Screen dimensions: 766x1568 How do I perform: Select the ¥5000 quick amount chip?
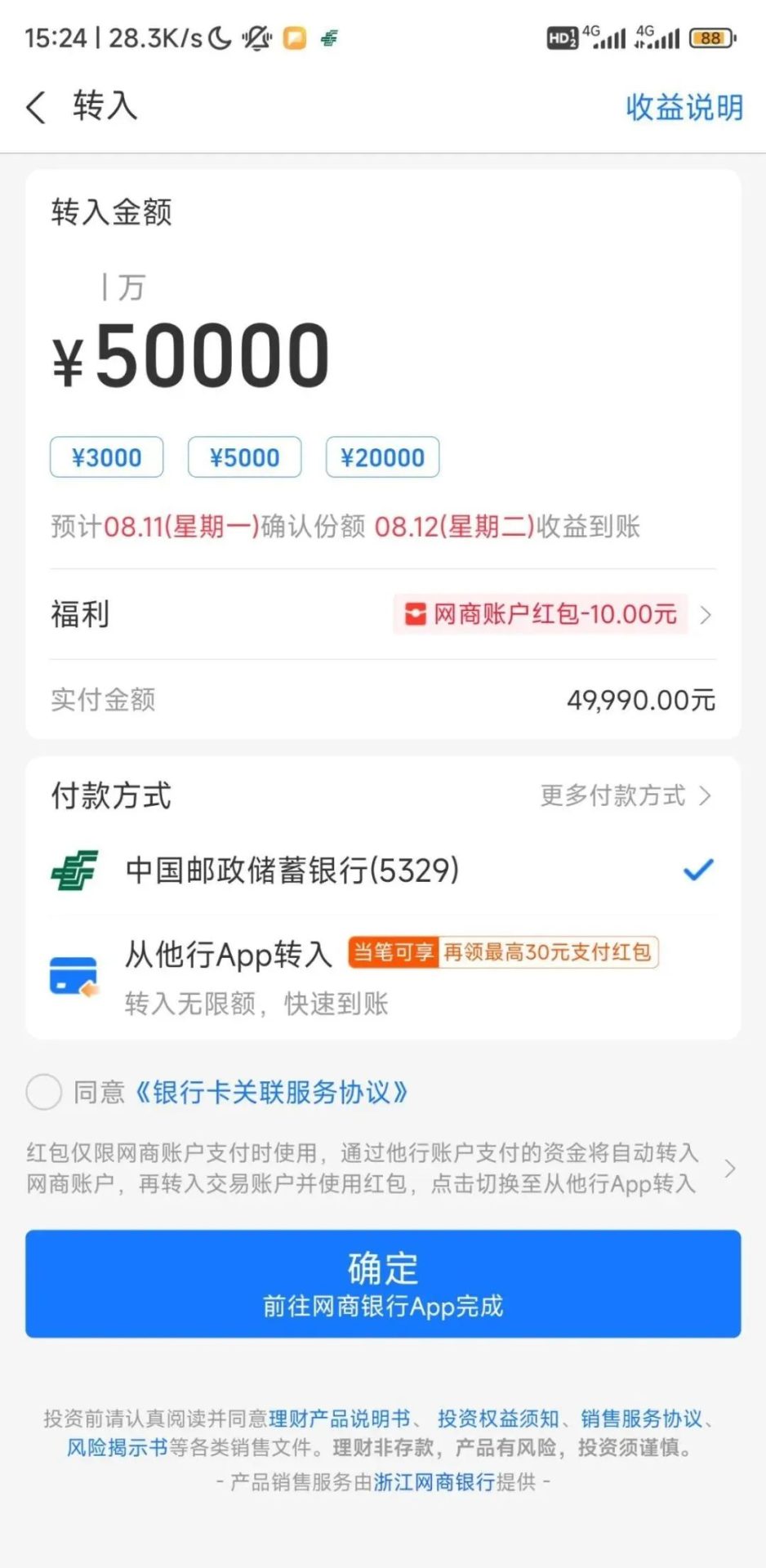tap(244, 457)
